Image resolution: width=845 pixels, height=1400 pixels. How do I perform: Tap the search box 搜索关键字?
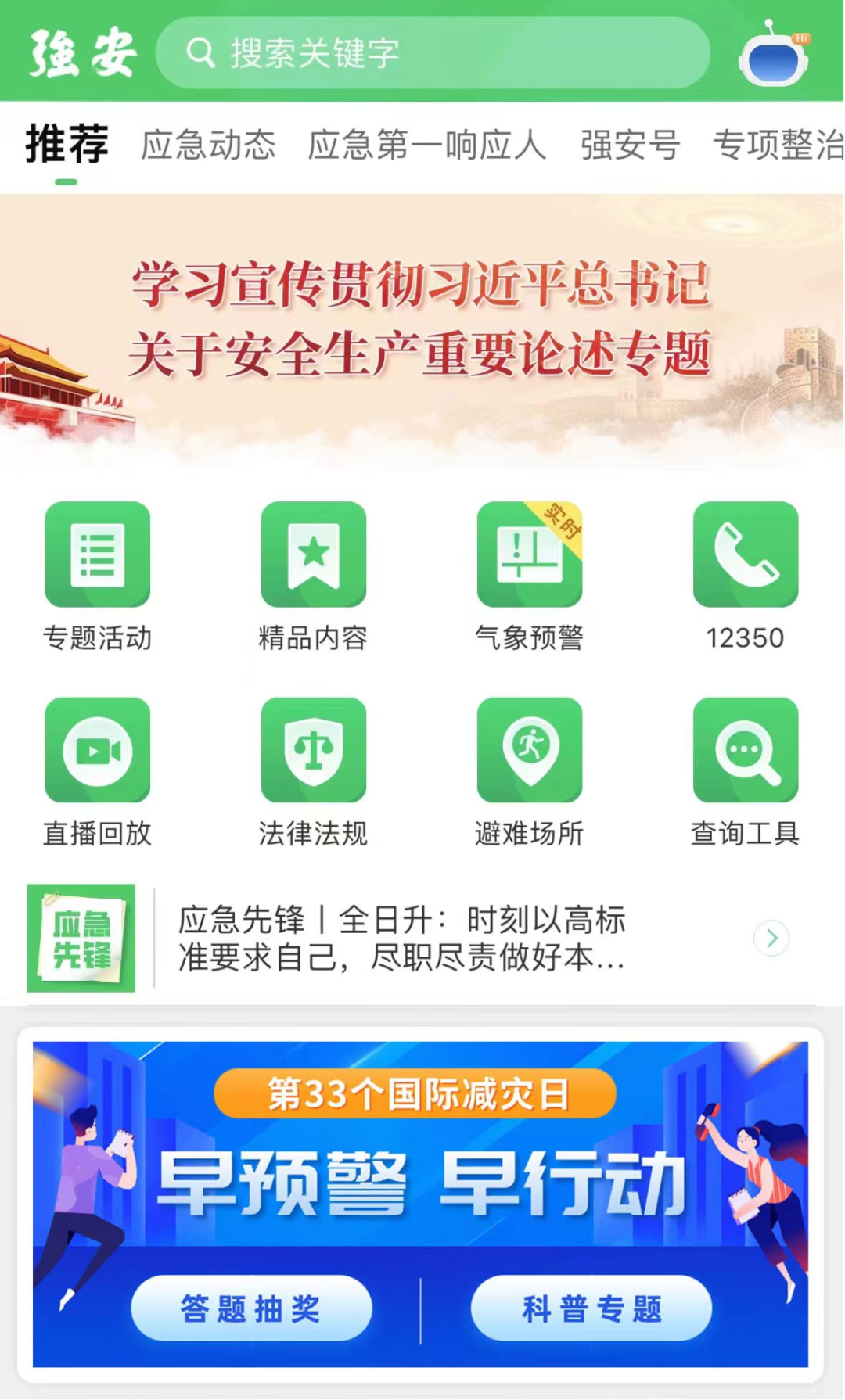[433, 53]
